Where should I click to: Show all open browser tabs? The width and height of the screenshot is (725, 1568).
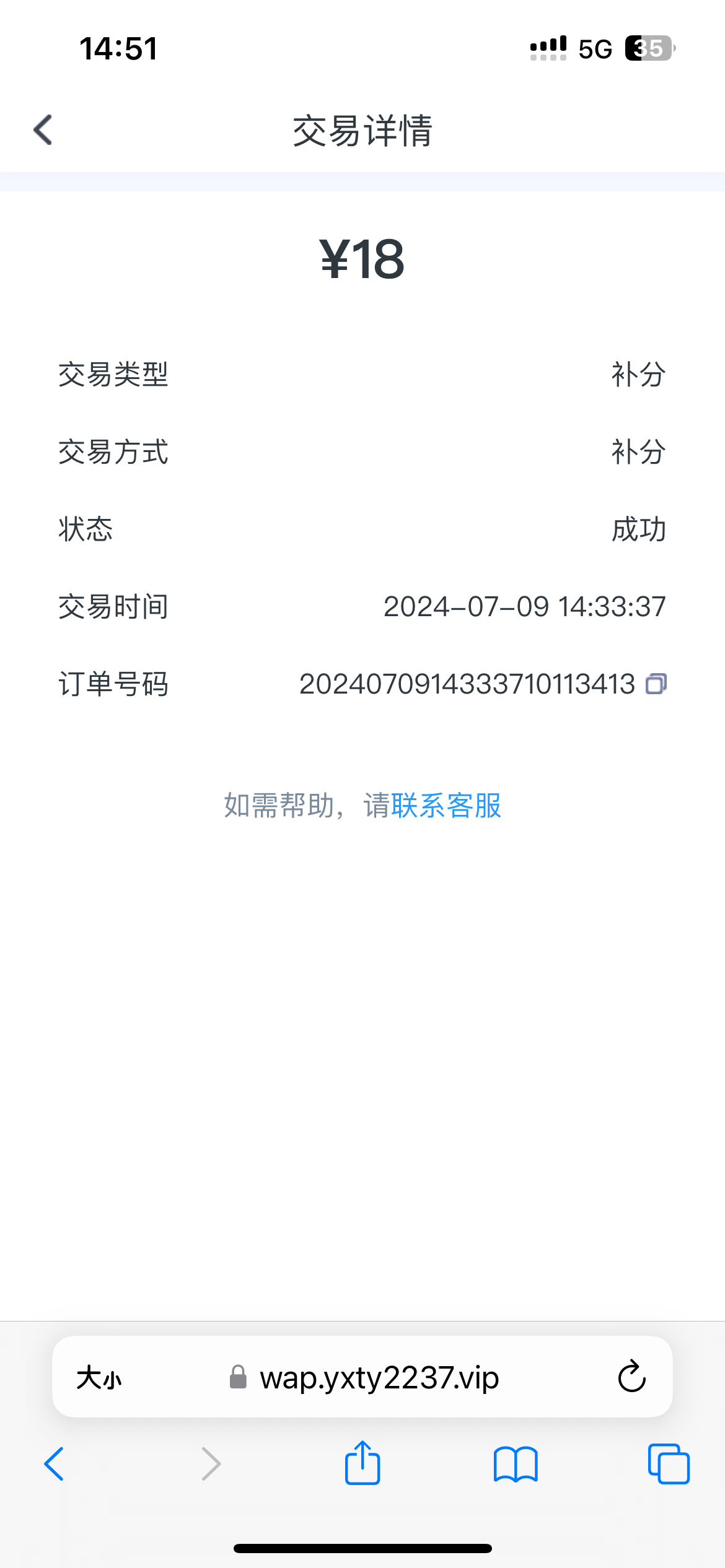[669, 1464]
